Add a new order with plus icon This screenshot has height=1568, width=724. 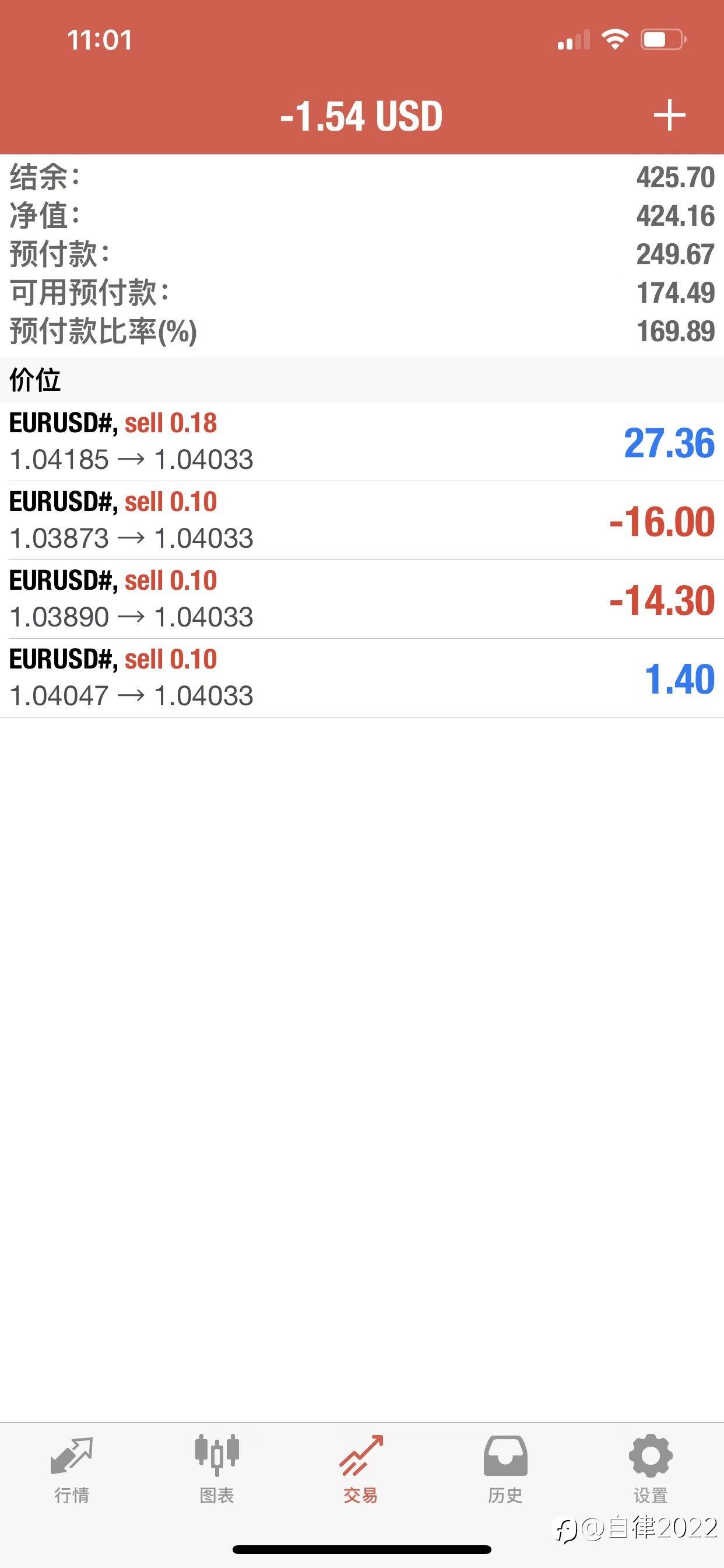pos(669,115)
